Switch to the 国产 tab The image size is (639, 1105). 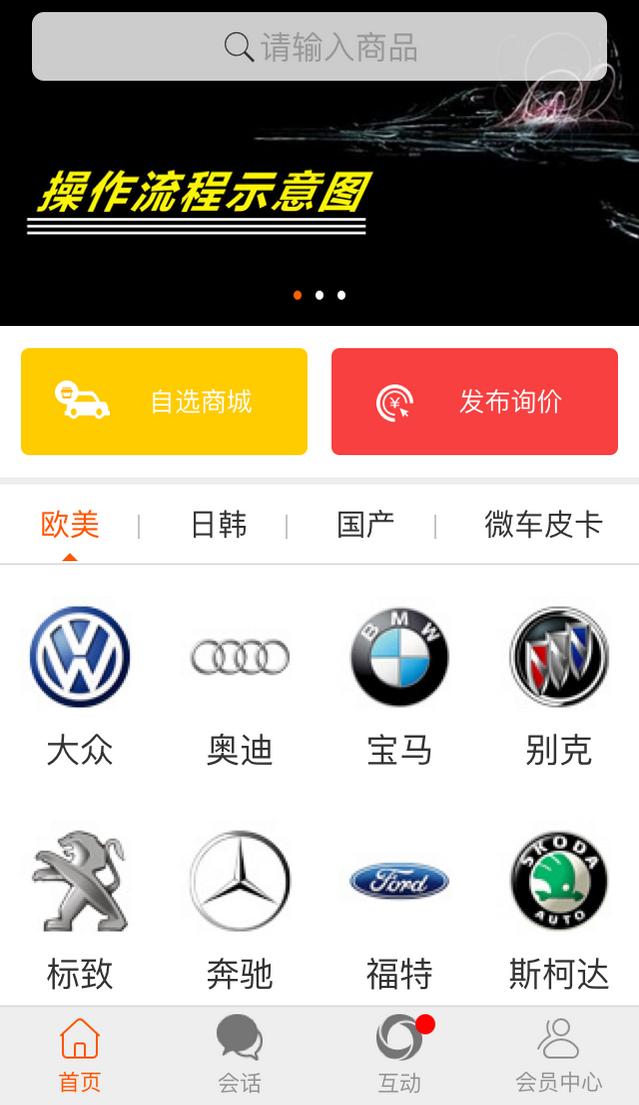[365, 524]
